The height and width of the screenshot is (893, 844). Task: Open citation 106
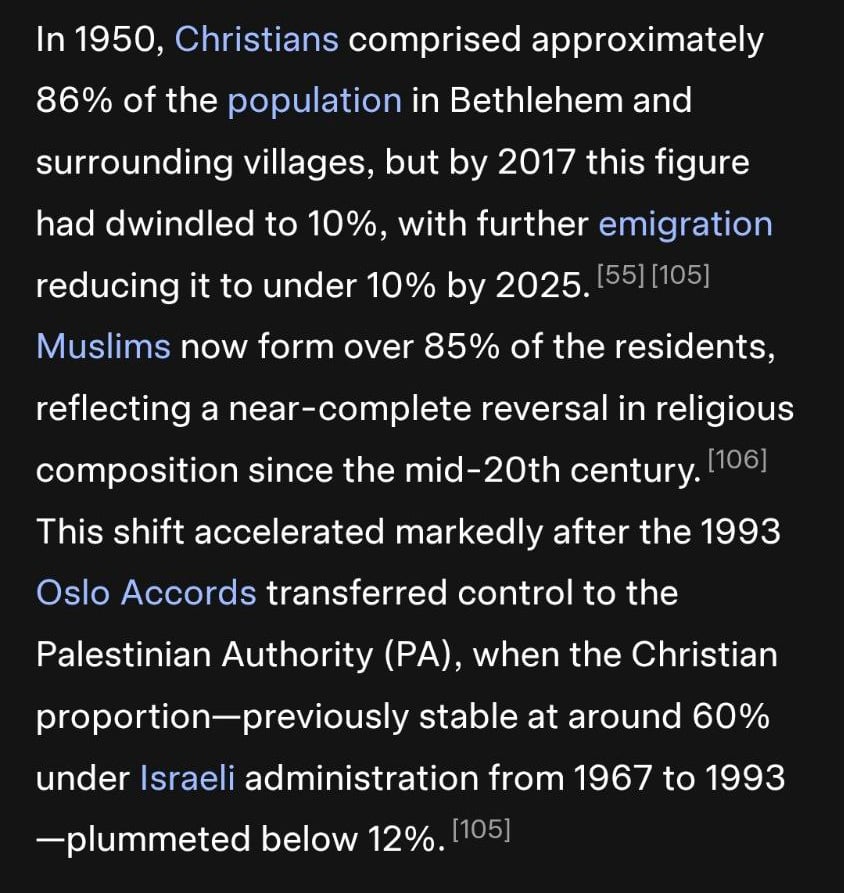(737, 460)
